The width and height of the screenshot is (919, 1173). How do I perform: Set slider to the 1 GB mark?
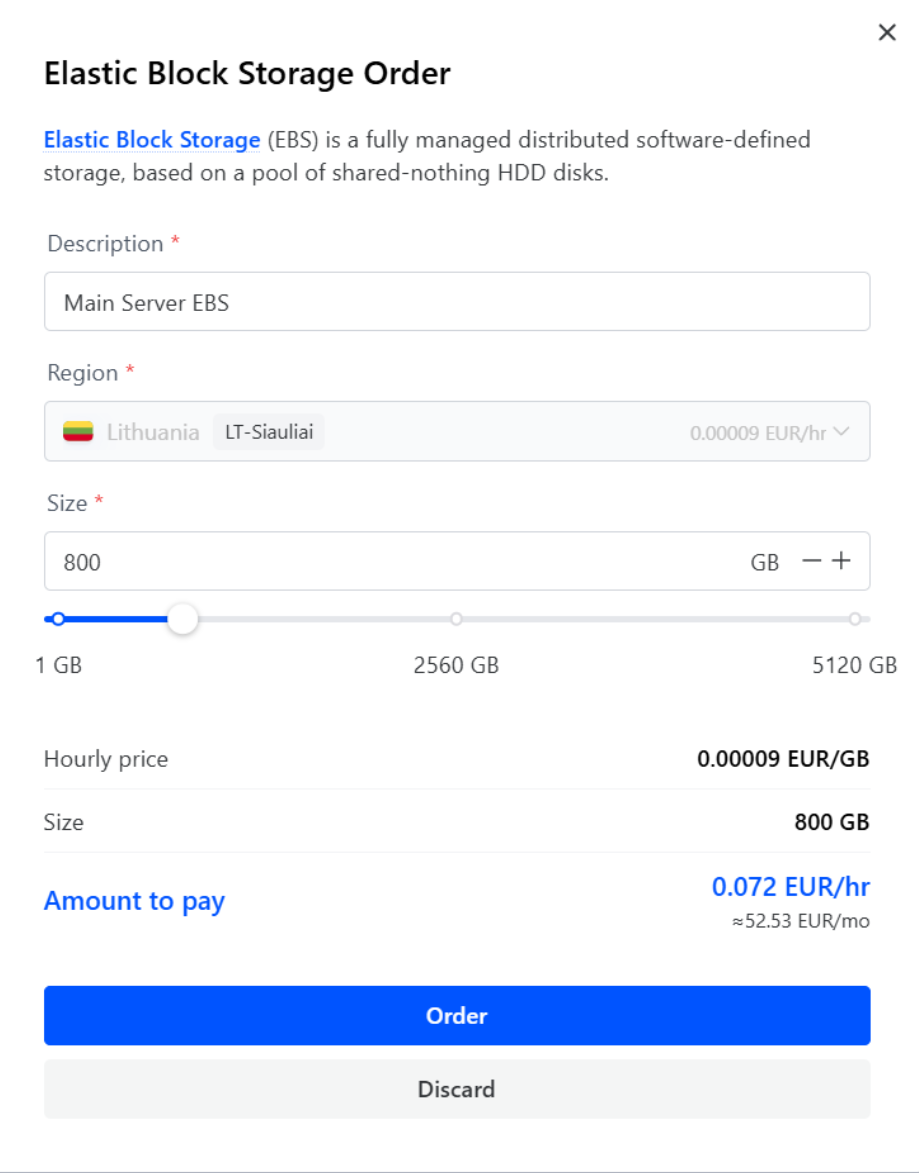(x=58, y=619)
